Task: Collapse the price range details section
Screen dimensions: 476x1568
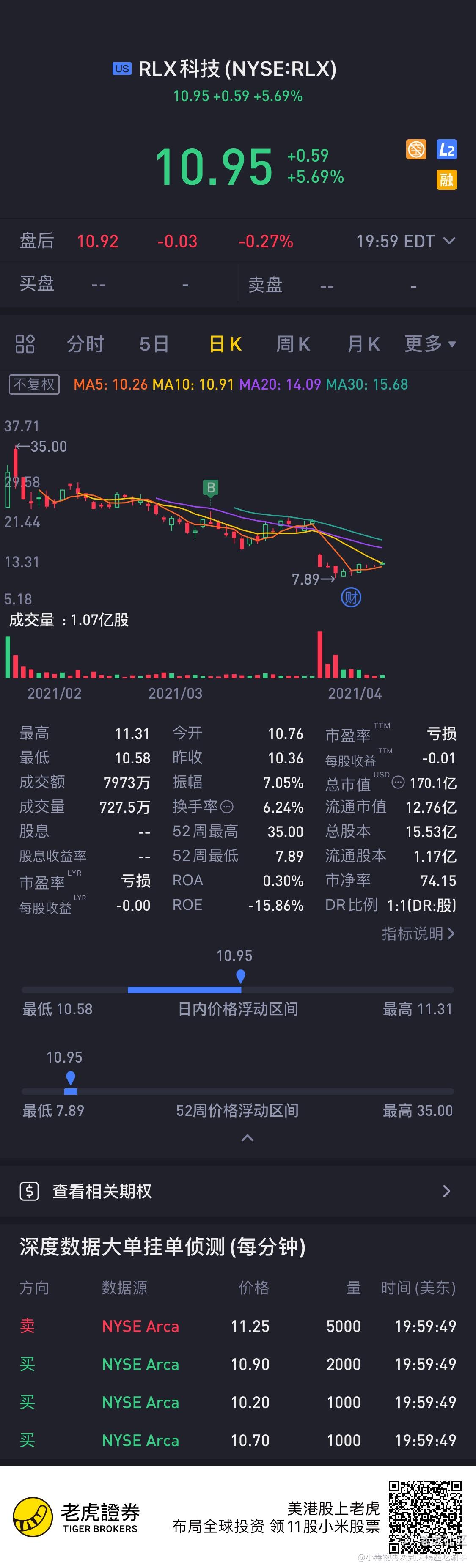Action: click(247, 1138)
